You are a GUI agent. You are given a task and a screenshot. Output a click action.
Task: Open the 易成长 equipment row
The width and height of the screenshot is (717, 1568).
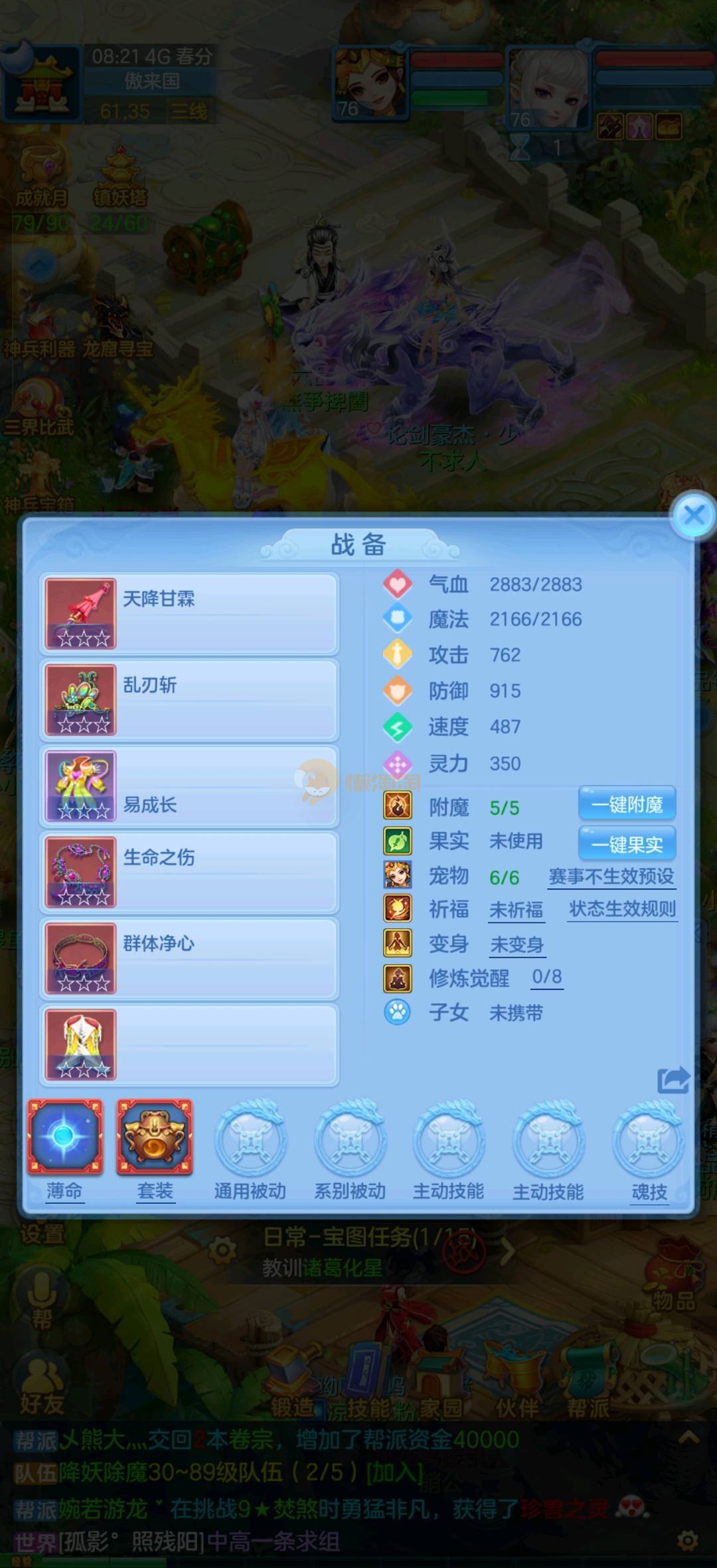point(189,786)
